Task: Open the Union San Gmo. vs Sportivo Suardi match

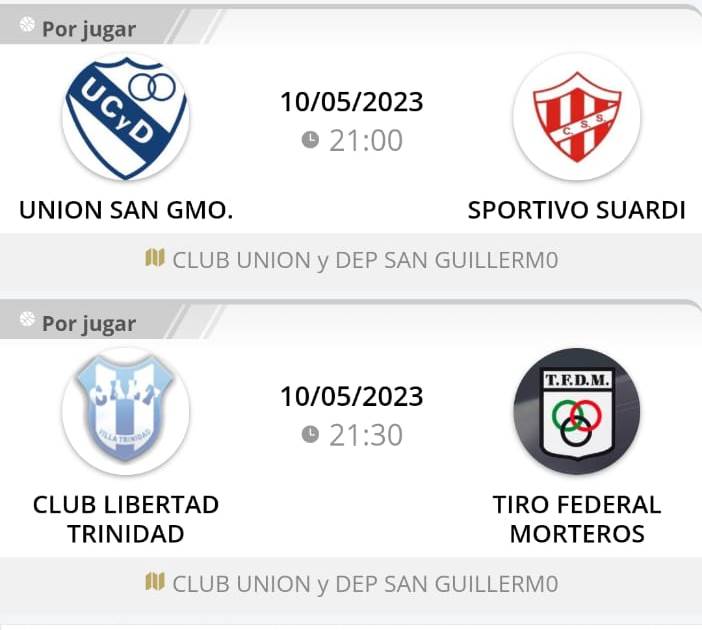Action: tap(351, 120)
